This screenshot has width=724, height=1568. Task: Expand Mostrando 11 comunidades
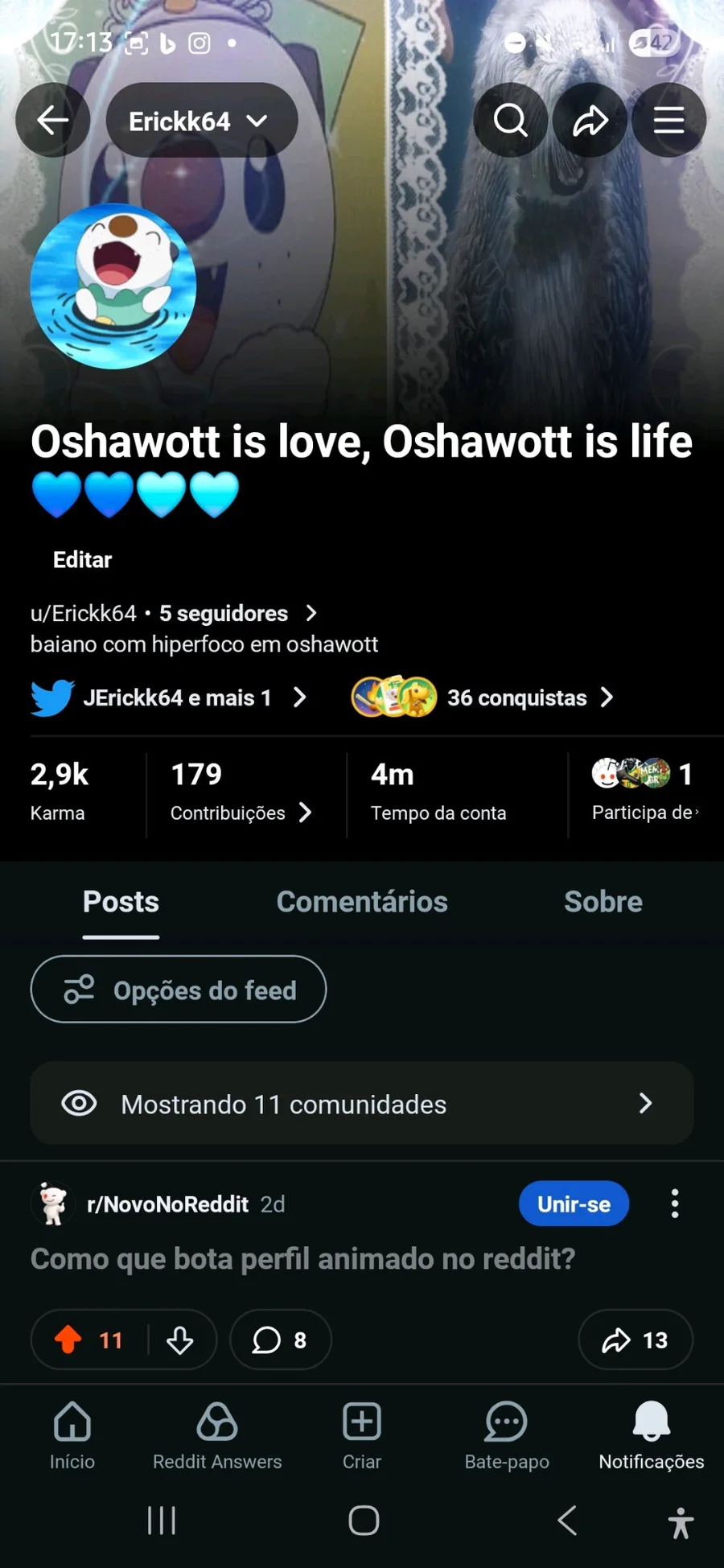coord(362,1104)
